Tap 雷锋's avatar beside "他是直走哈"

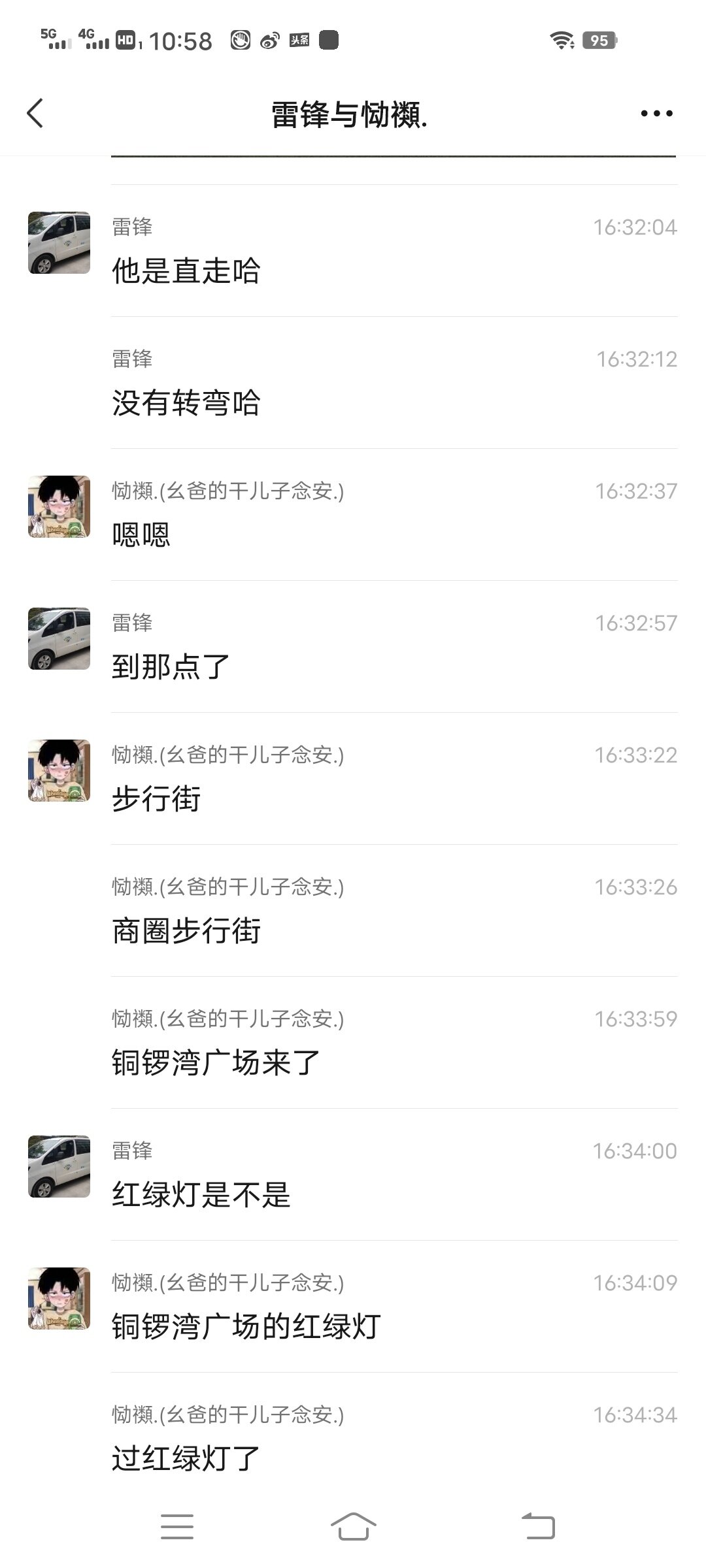pos(59,242)
